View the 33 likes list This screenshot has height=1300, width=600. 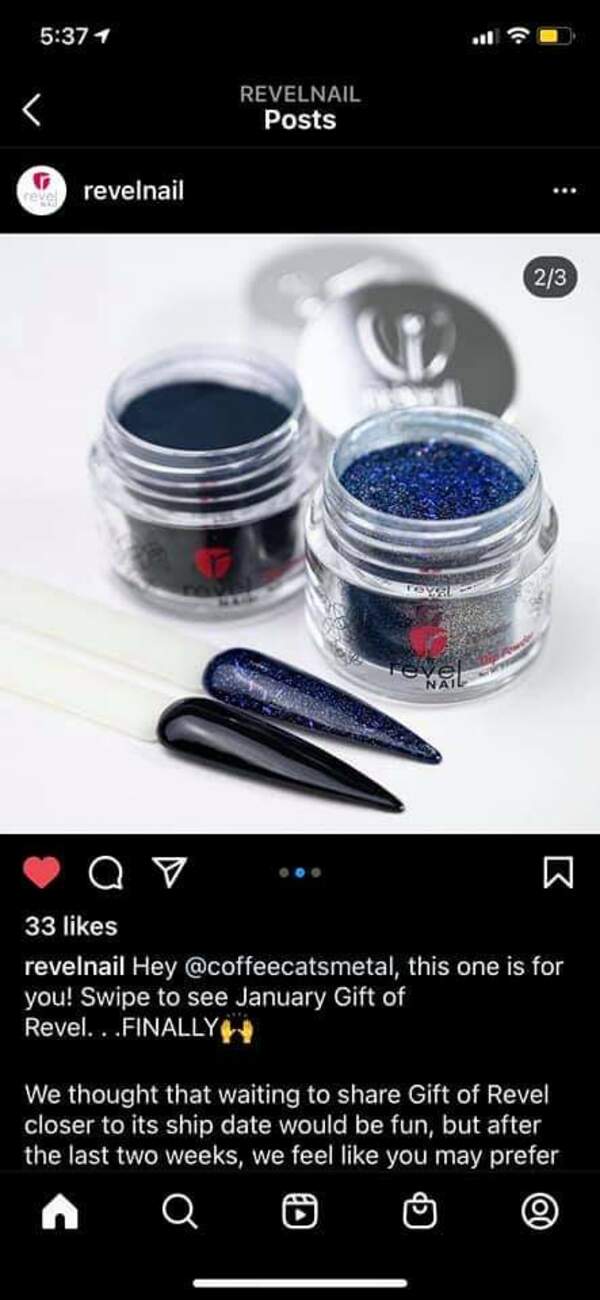pos(70,927)
